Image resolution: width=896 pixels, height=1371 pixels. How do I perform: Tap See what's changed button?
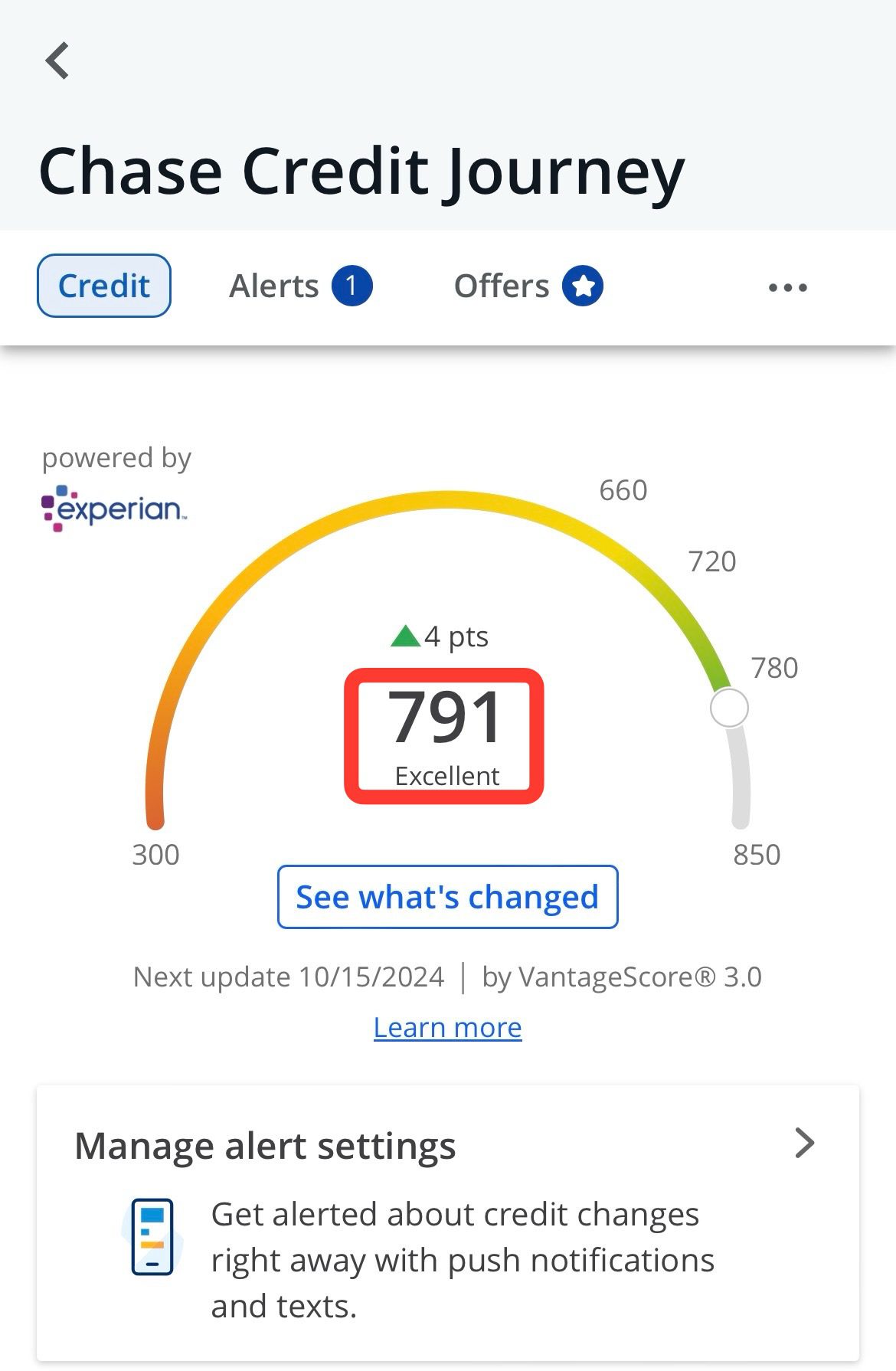tap(447, 897)
